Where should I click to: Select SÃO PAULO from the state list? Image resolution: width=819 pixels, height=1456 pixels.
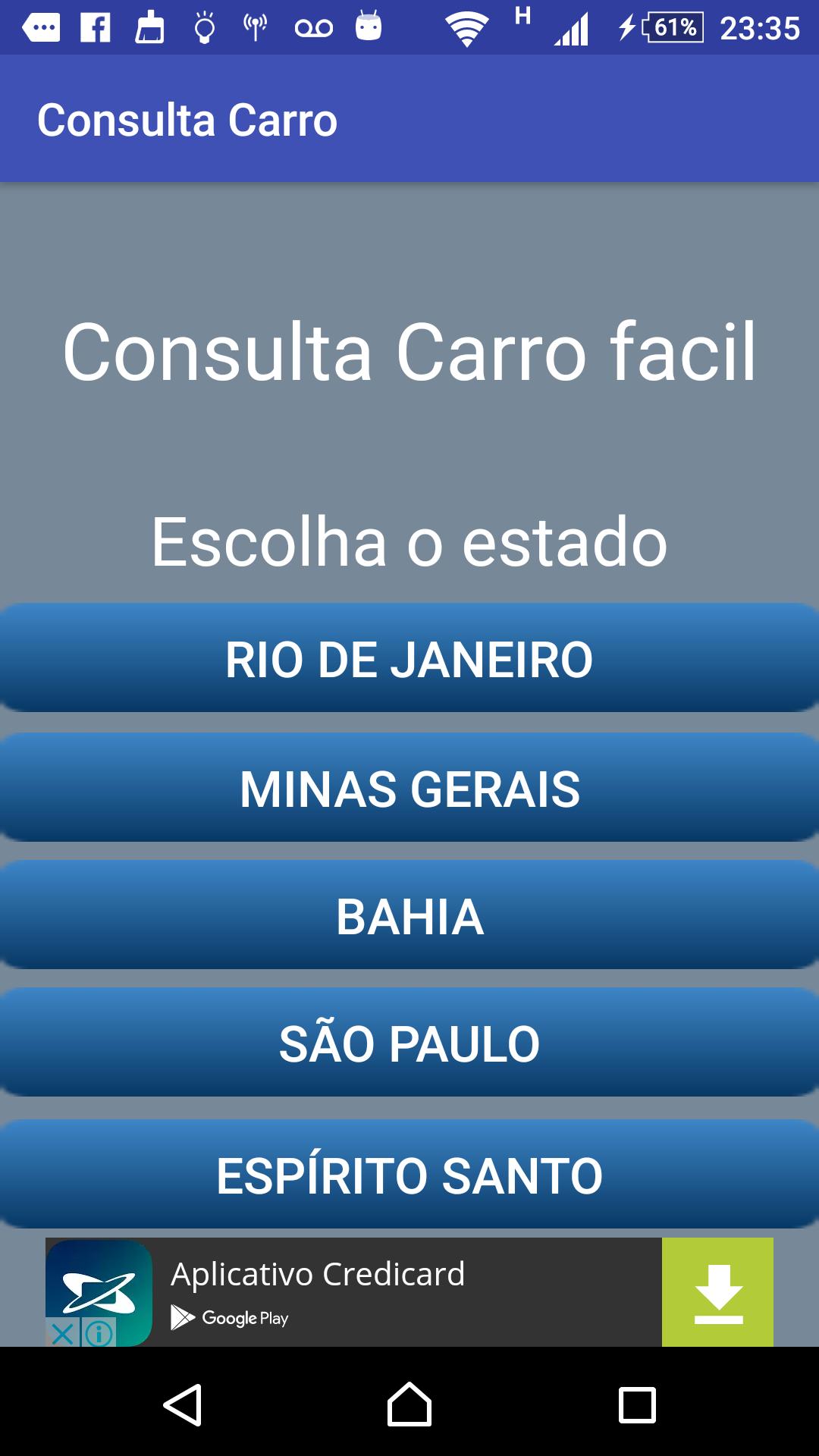point(409,1042)
